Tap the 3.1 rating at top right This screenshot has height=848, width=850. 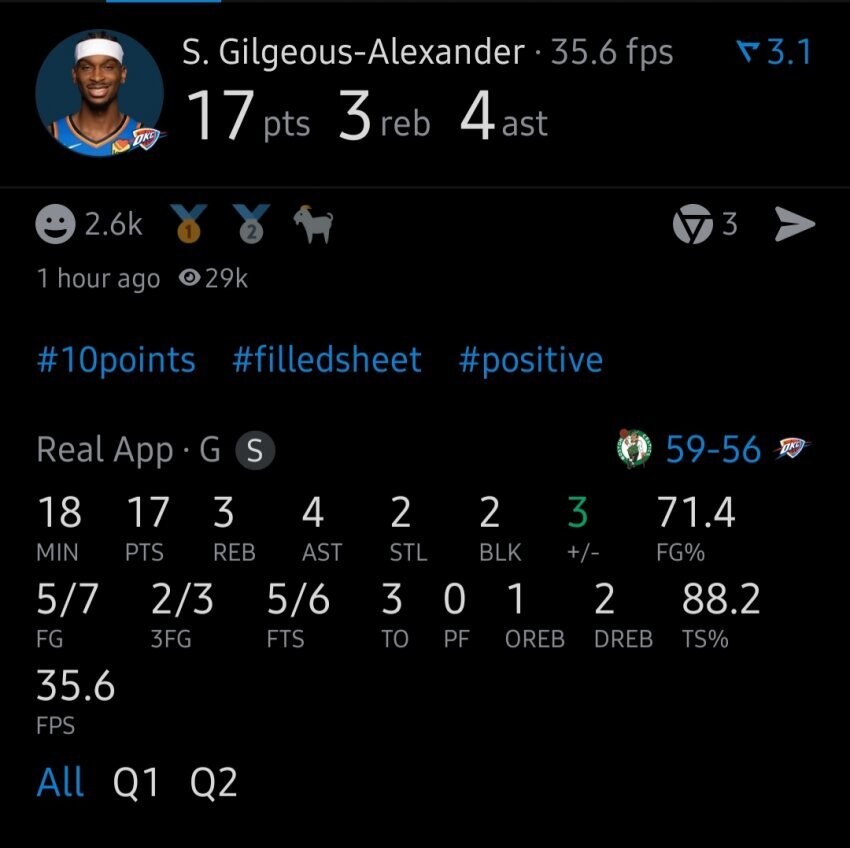[x=774, y=52]
